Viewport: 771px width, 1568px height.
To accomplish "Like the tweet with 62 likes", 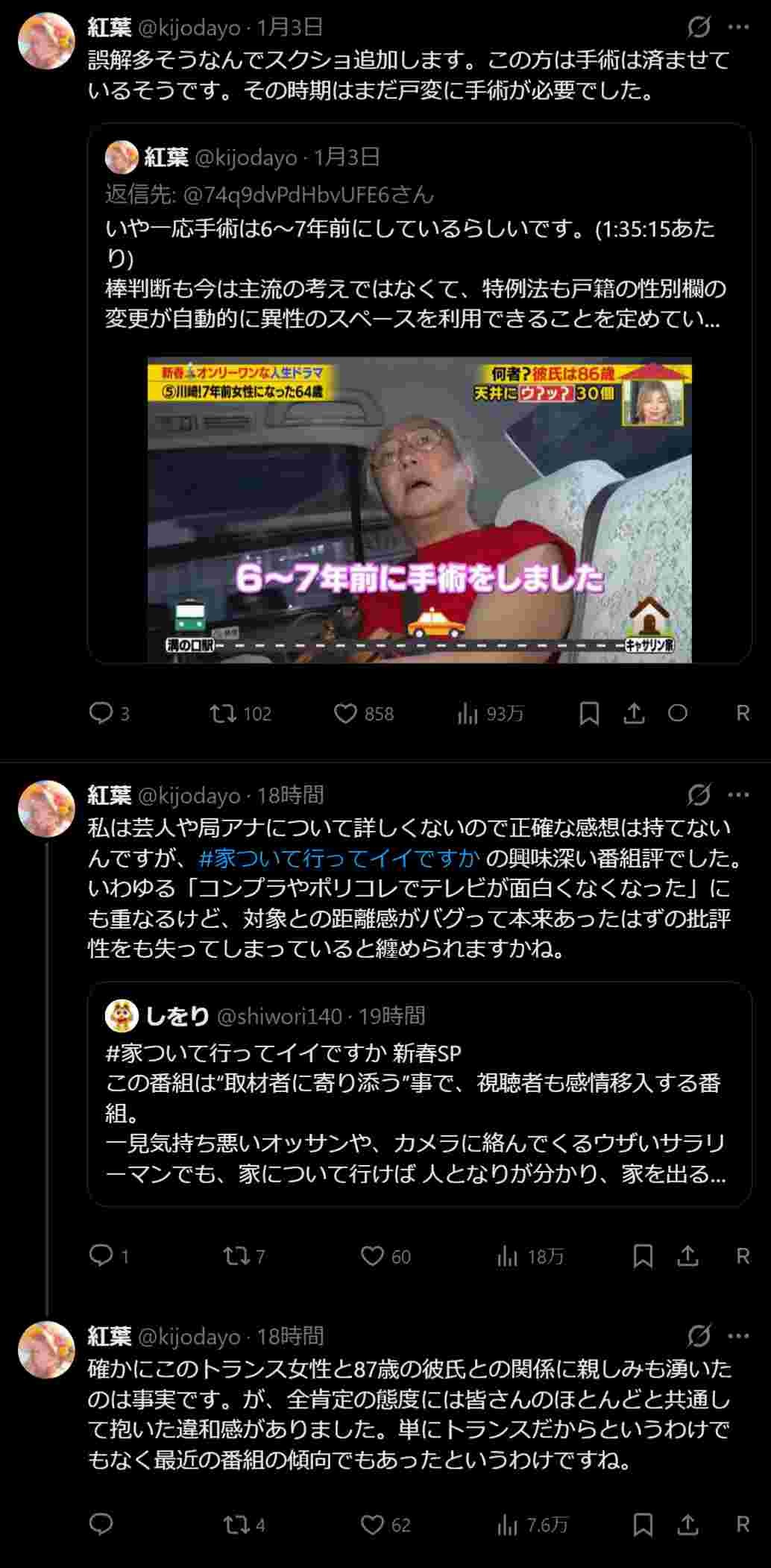I will (x=372, y=1525).
